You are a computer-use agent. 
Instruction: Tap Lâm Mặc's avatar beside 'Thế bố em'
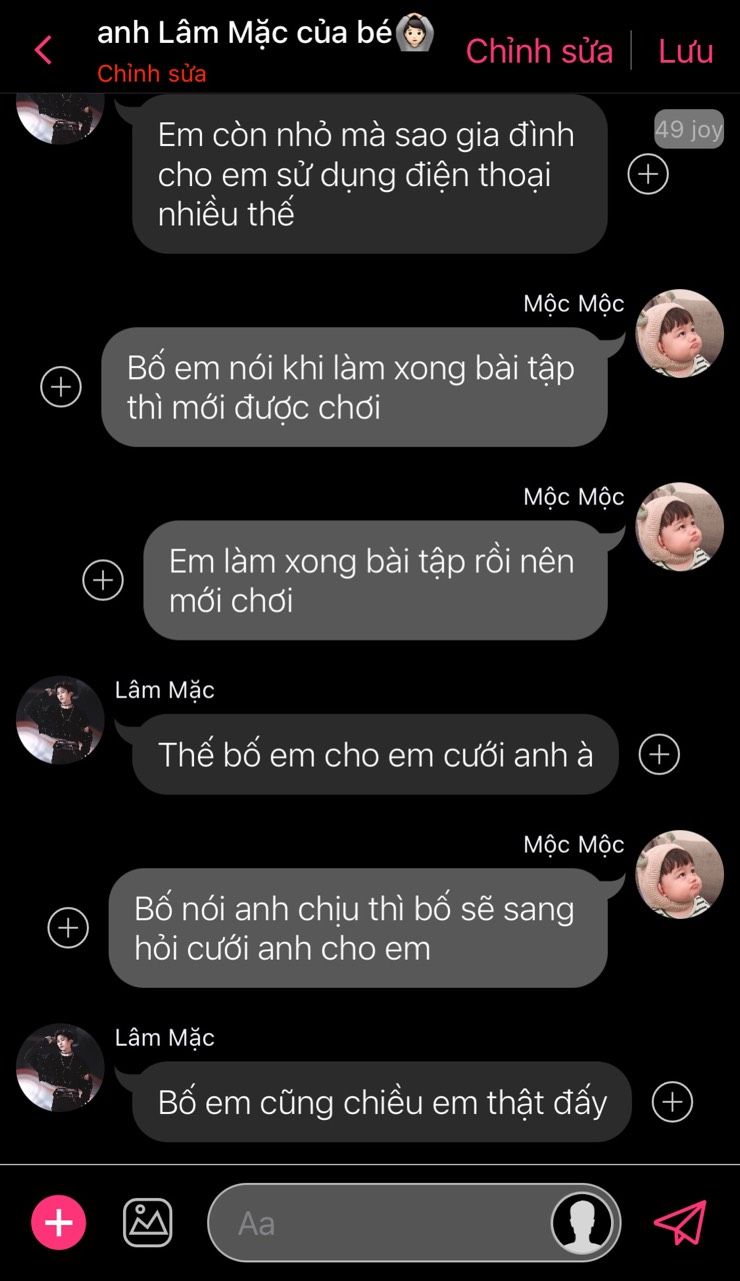click(x=60, y=720)
